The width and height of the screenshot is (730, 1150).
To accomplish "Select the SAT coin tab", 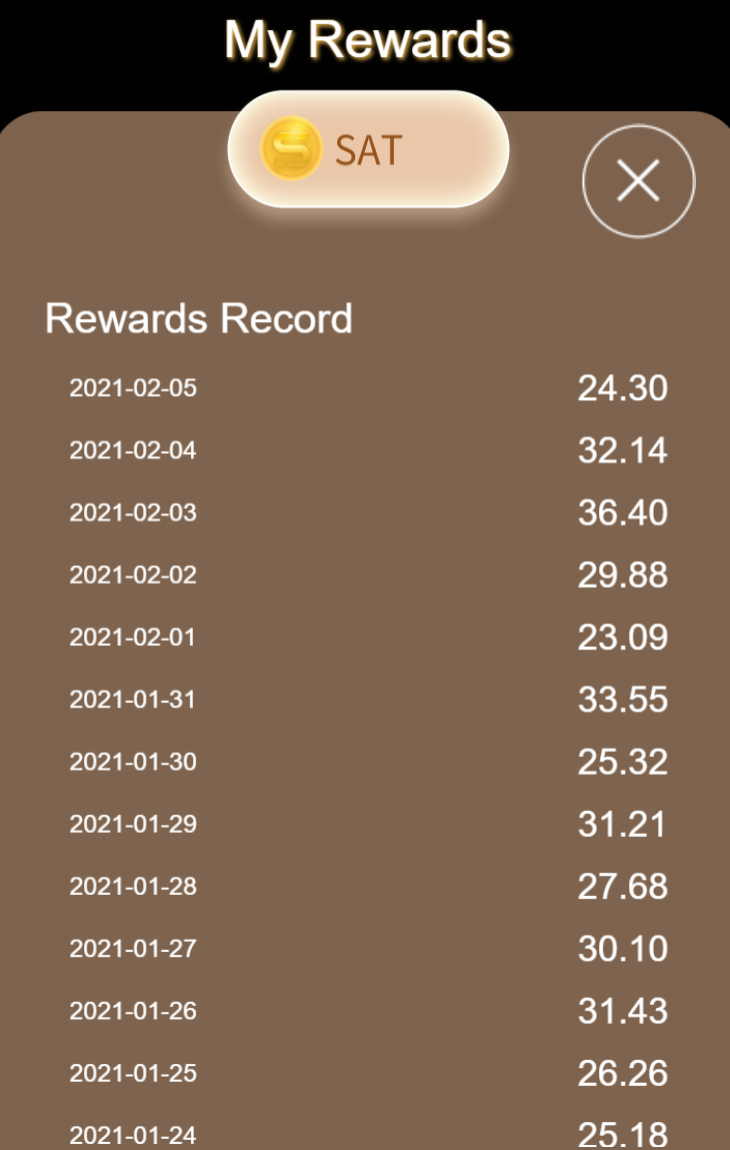I will click(368, 149).
